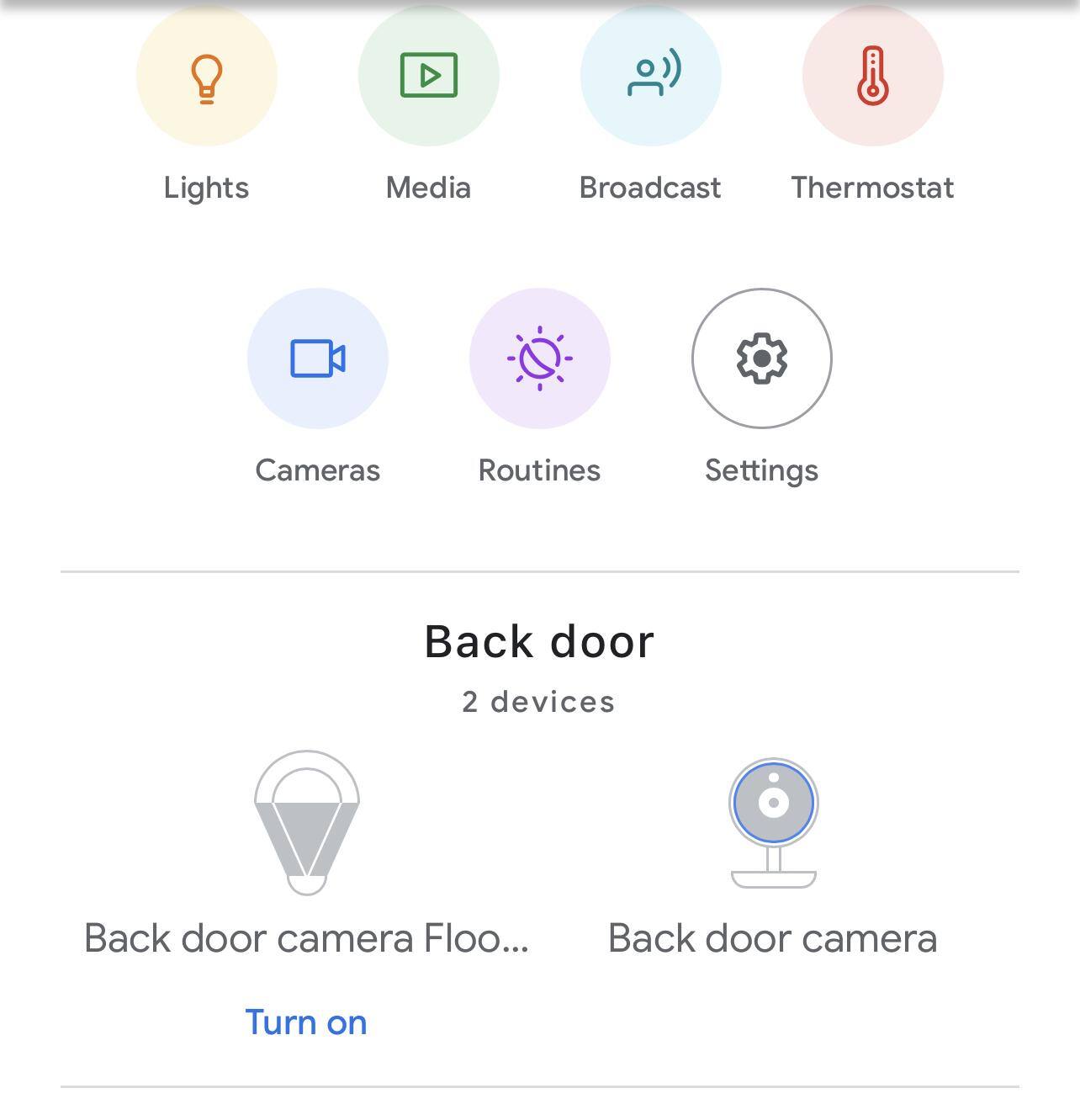The image size is (1080, 1120).
Task: Turn on the Back door camera floodlight
Action: point(306,1022)
